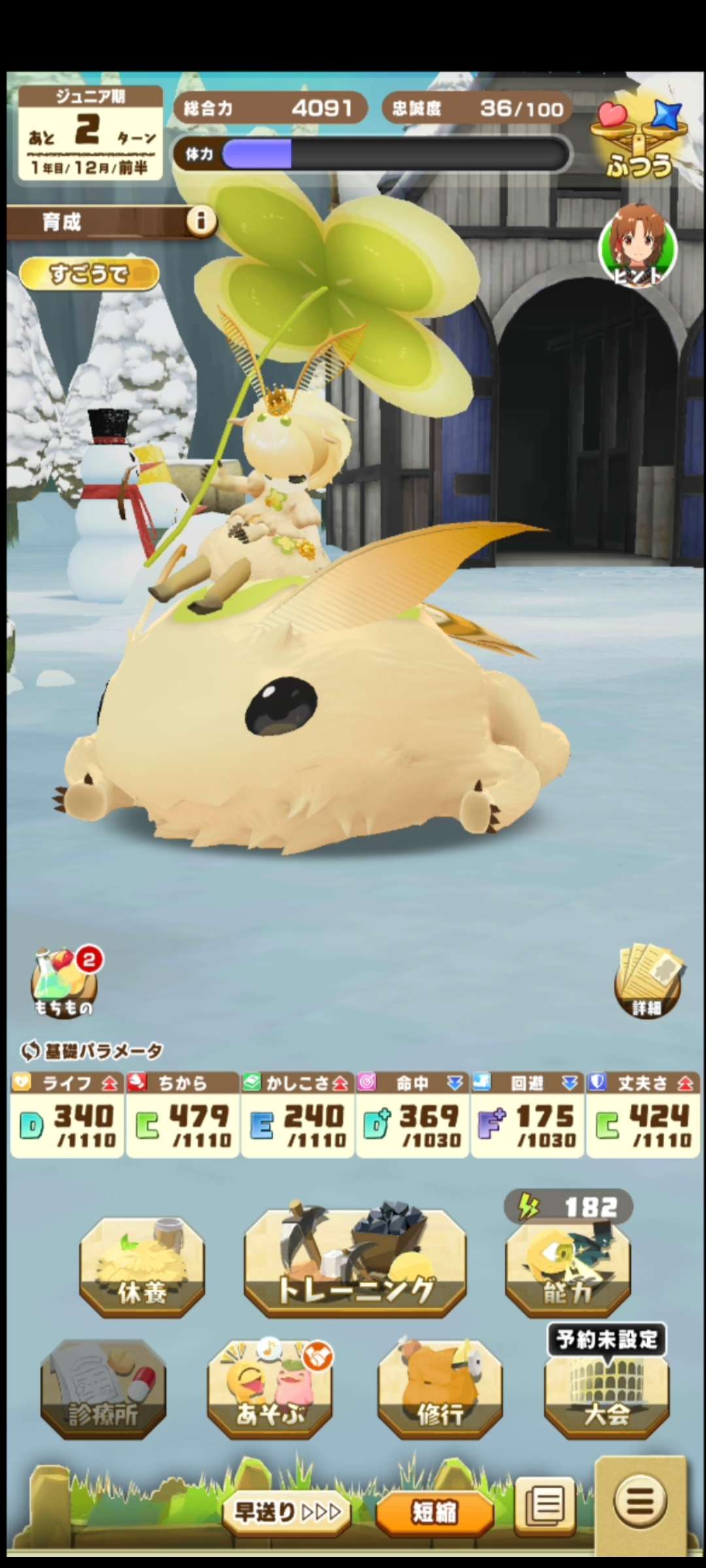Open the hamburger main menu

640,1501
